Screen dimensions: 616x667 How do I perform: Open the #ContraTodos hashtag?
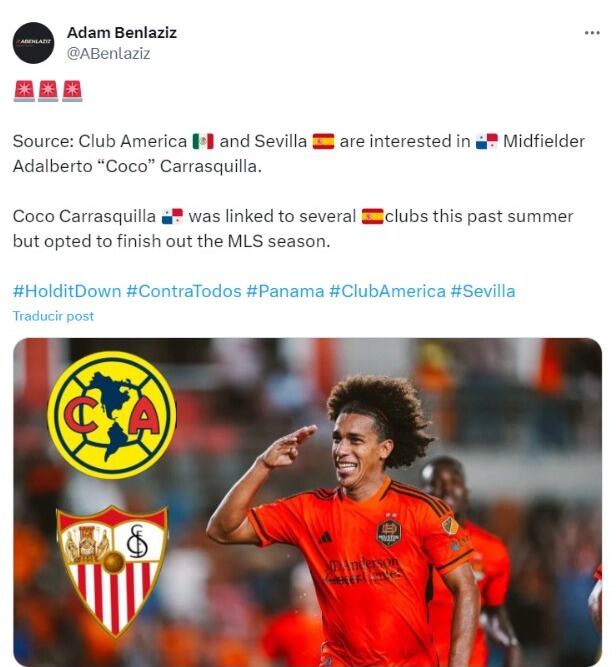click(x=183, y=291)
